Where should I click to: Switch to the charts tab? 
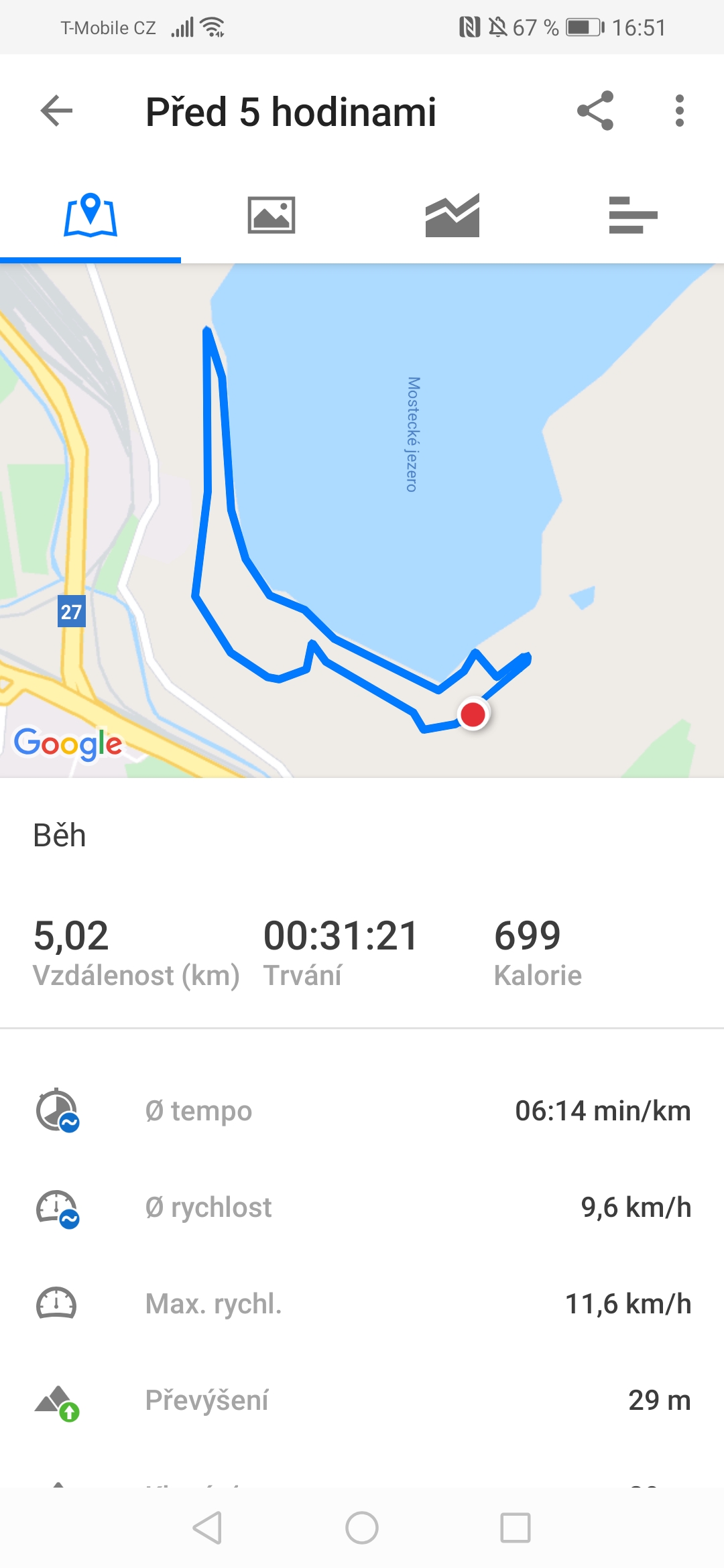tap(452, 215)
